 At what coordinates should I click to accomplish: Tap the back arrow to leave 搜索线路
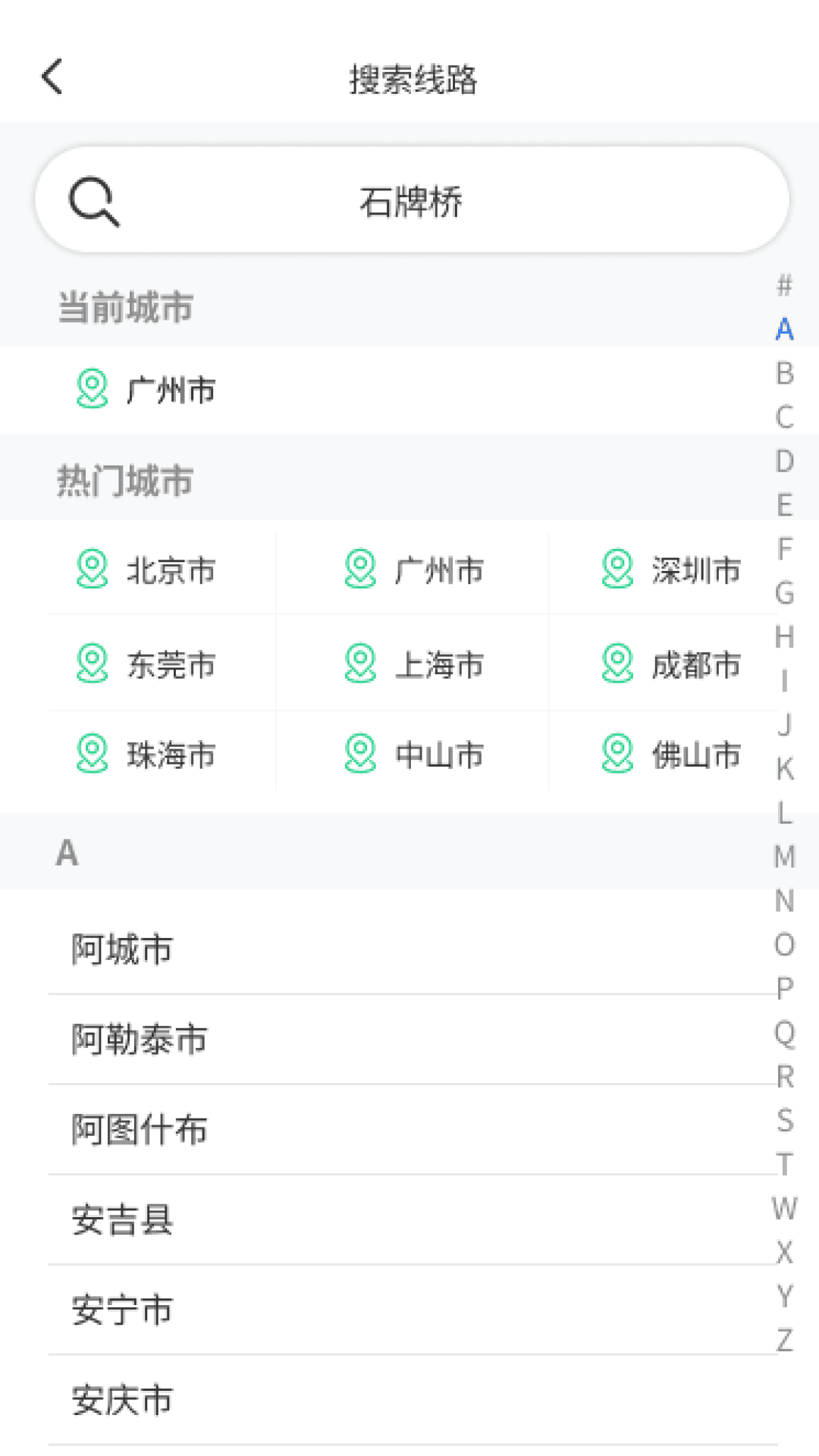[52, 77]
